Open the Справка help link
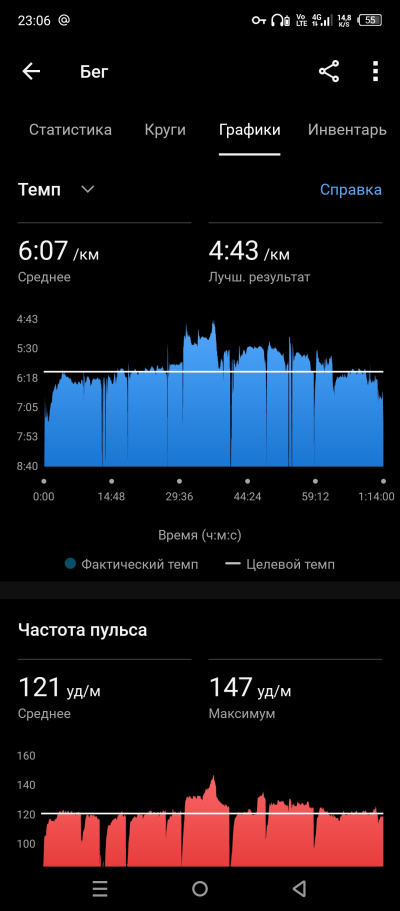The width and height of the screenshot is (400, 911). coord(351,190)
